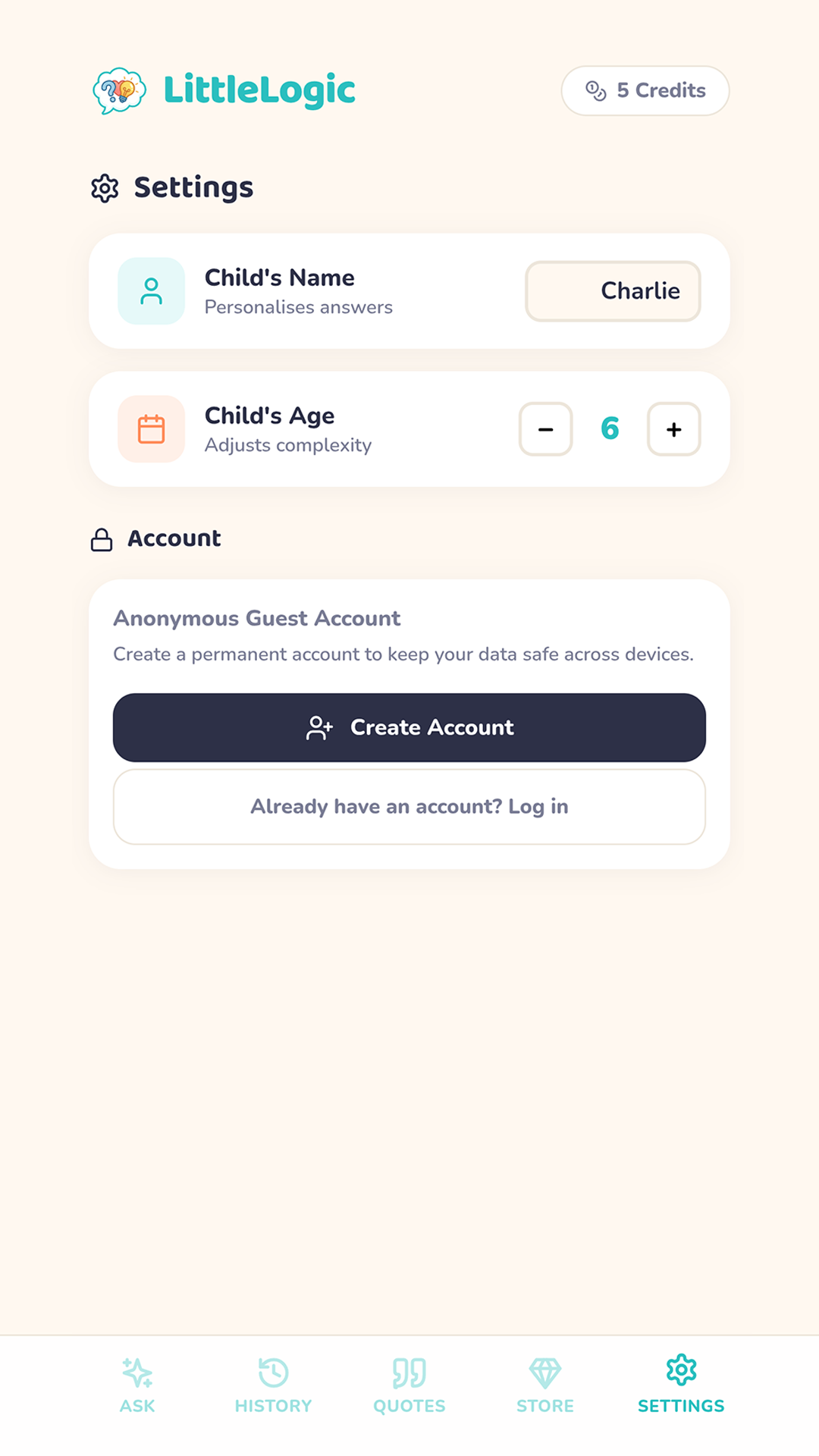Open the Store tab
The width and height of the screenshot is (819, 1456).
pos(545,1385)
